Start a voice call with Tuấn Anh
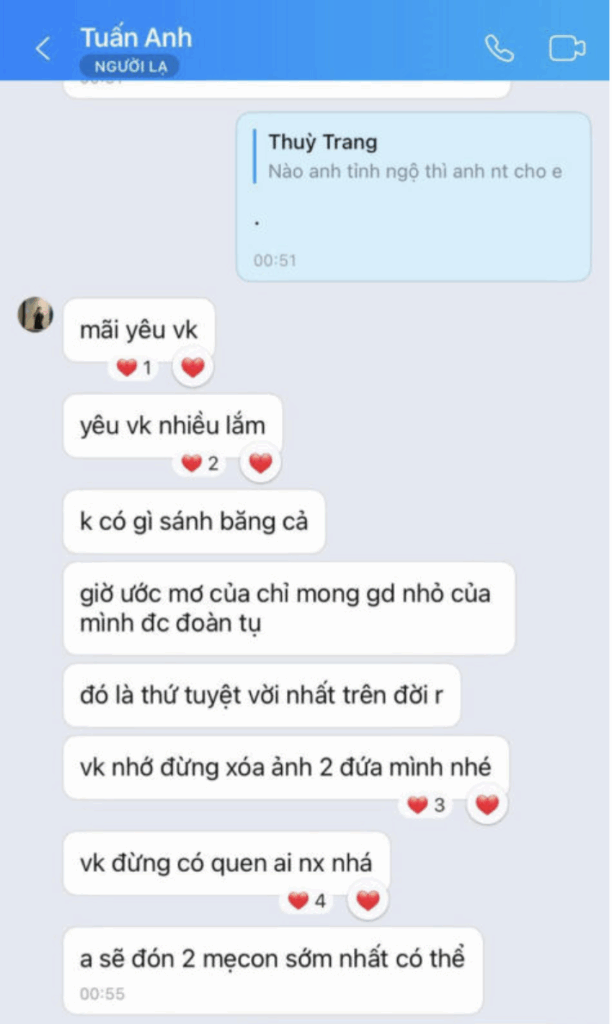This screenshot has width=612, height=1024. coord(499,49)
